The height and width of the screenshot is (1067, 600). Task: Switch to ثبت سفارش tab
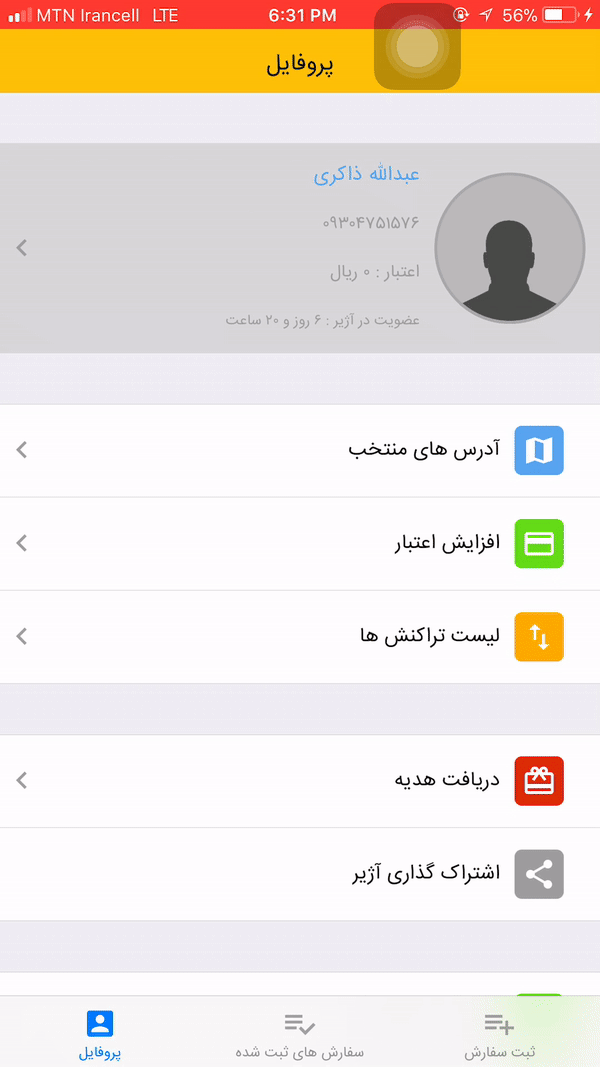click(499, 1033)
